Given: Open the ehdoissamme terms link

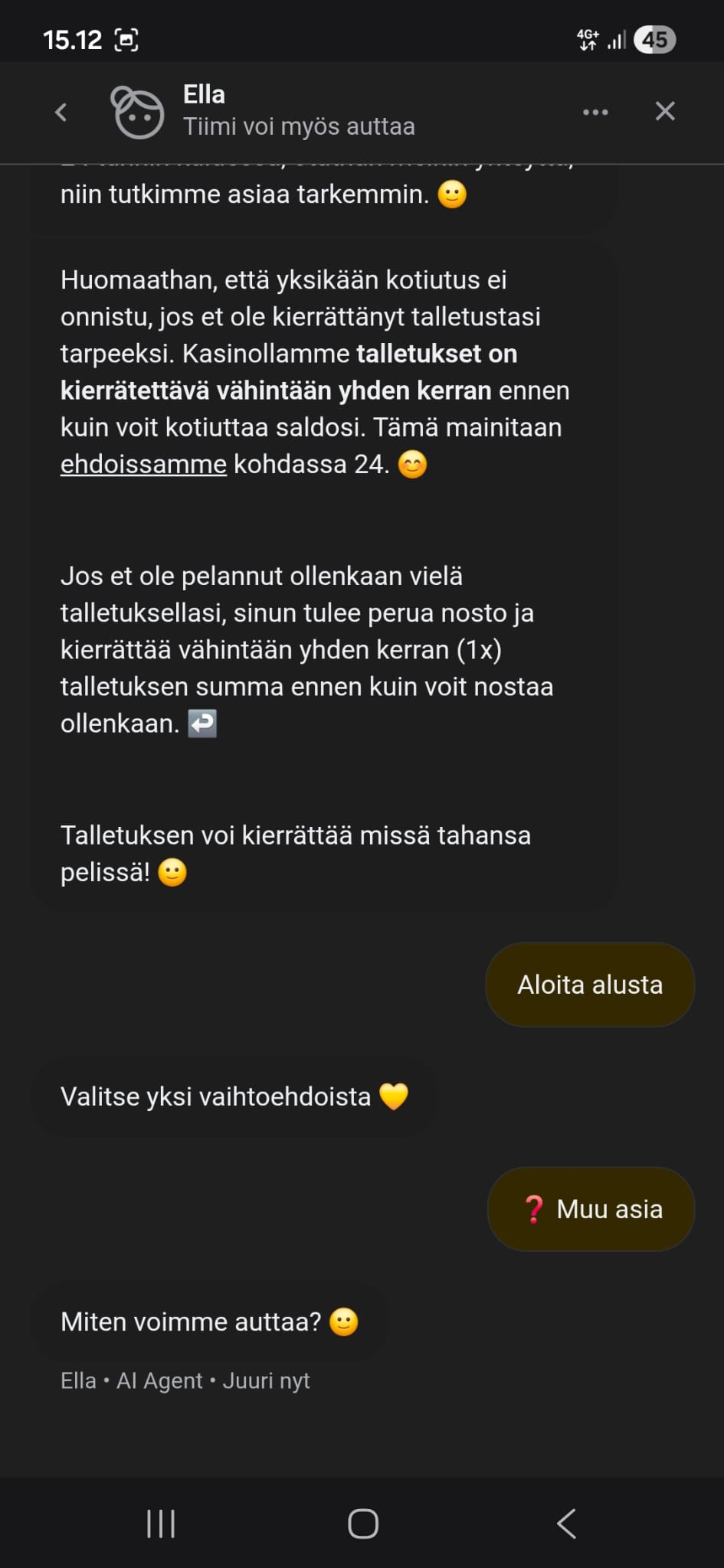Looking at the screenshot, I should click(143, 464).
